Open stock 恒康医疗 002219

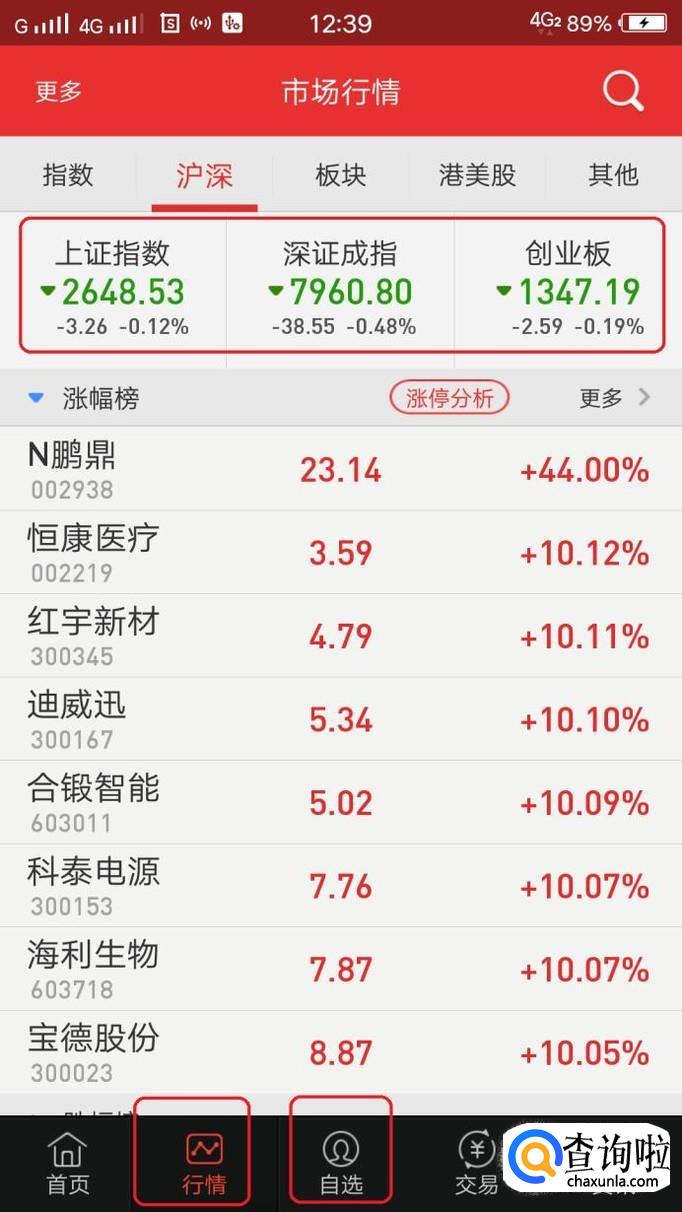click(x=340, y=553)
